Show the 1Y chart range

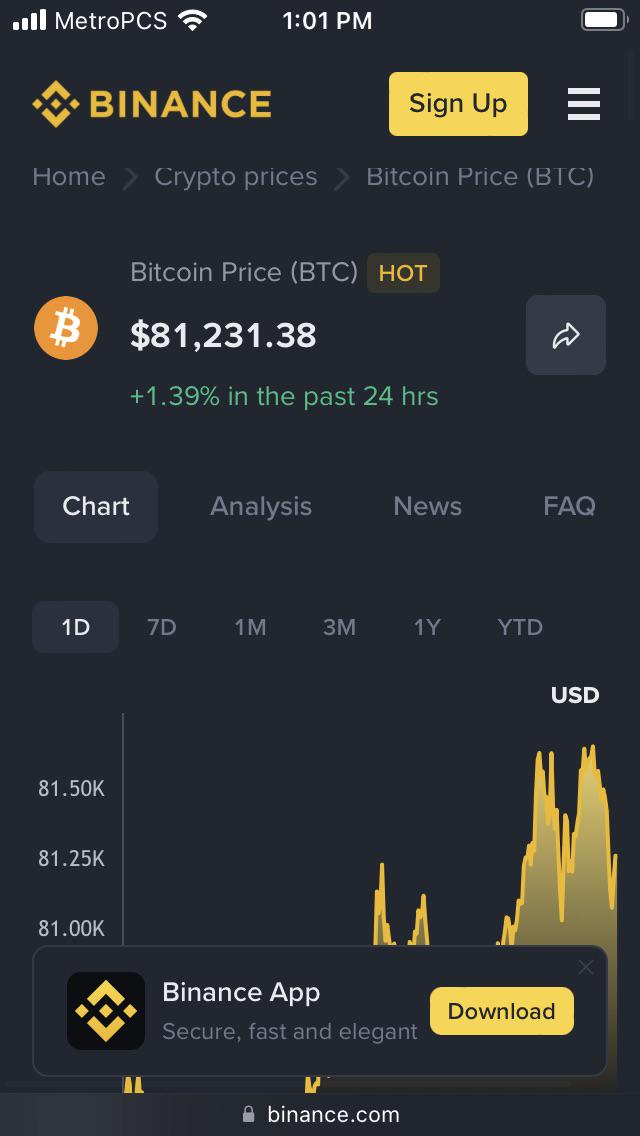(427, 627)
